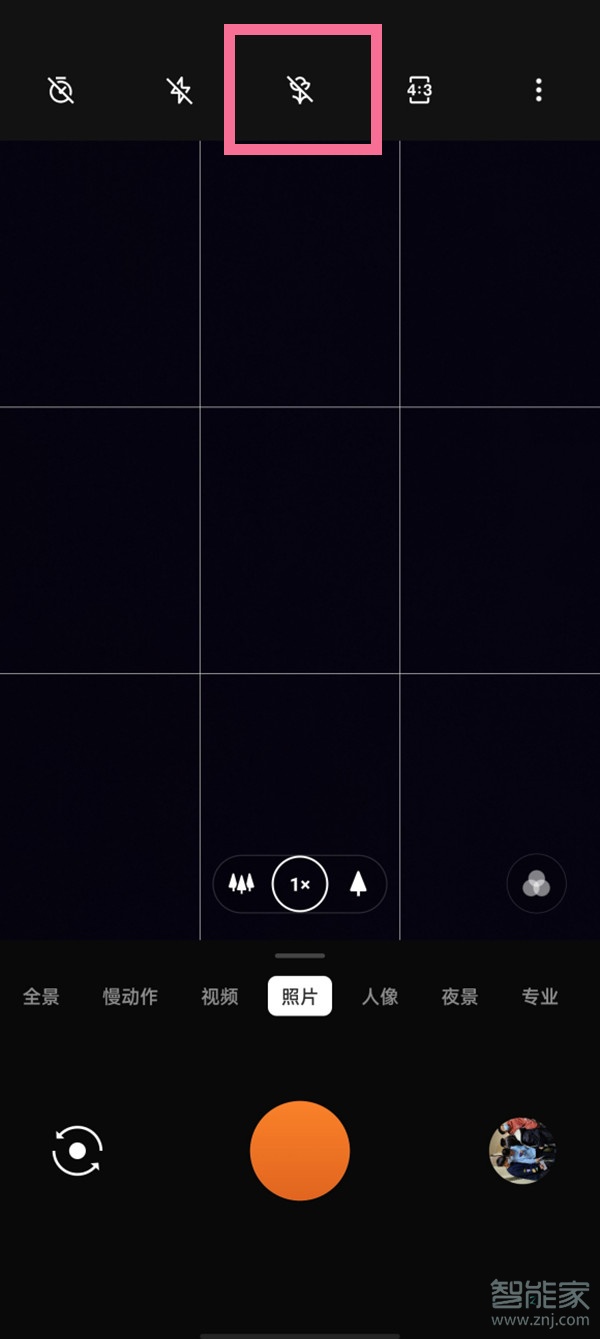Select the 照片 photo mode
Viewport: 600px width, 1339px height.
[x=300, y=997]
